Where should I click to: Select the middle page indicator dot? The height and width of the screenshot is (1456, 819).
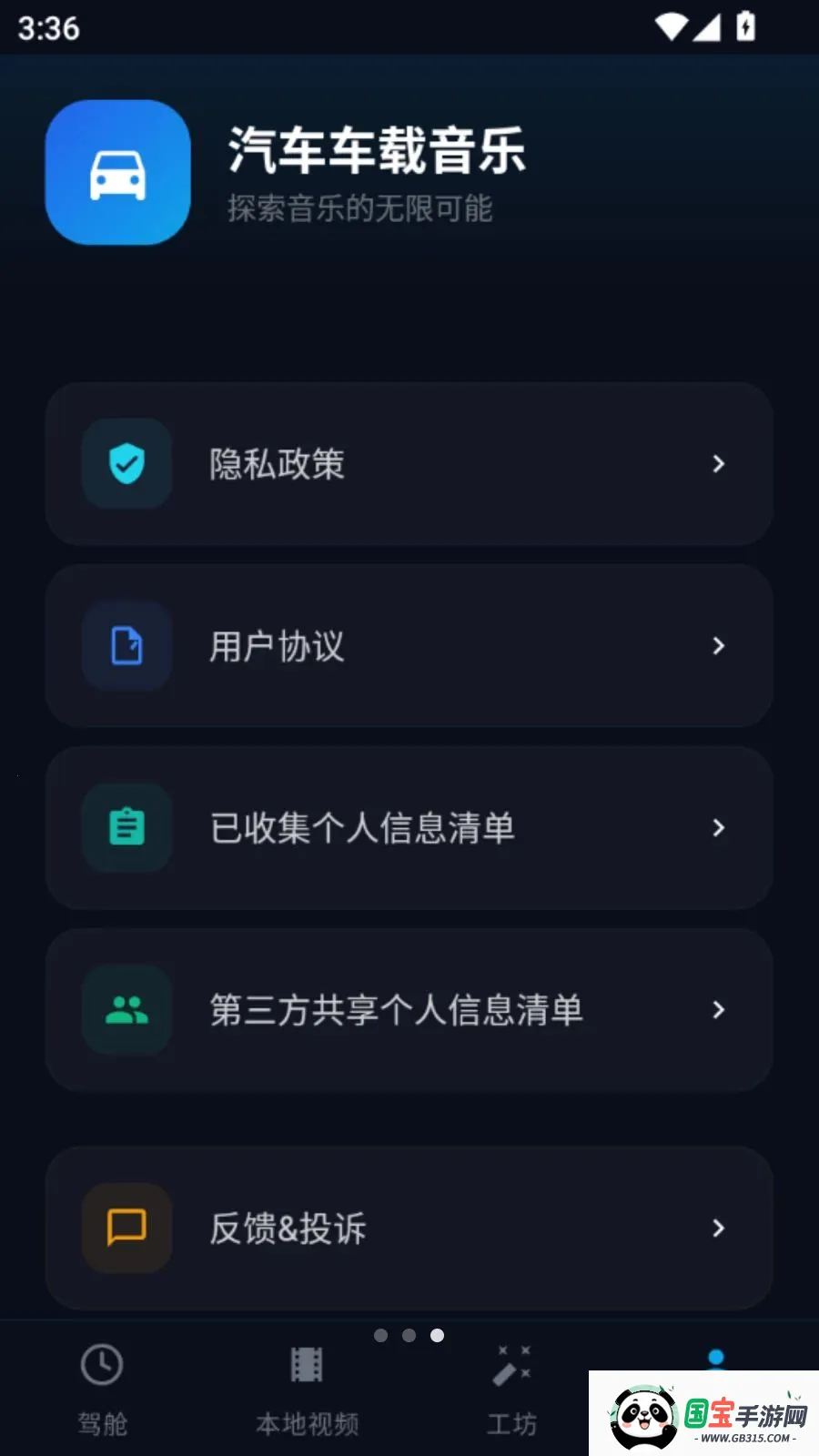click(x=409, y=1335)
